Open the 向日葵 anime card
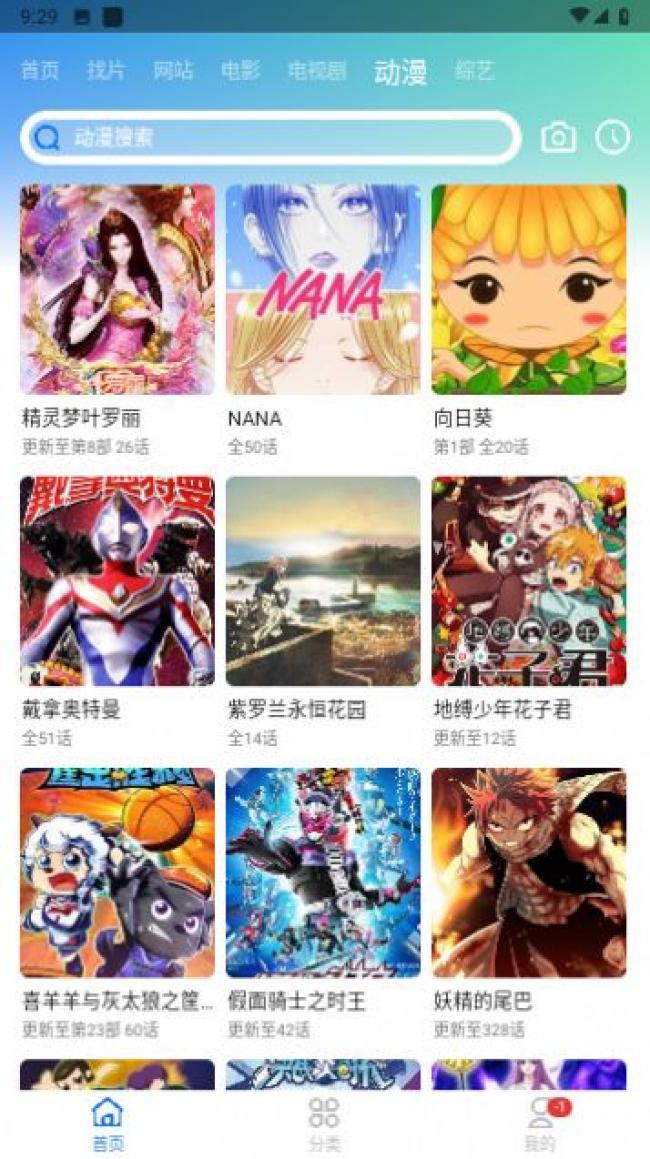 [529, 319]
